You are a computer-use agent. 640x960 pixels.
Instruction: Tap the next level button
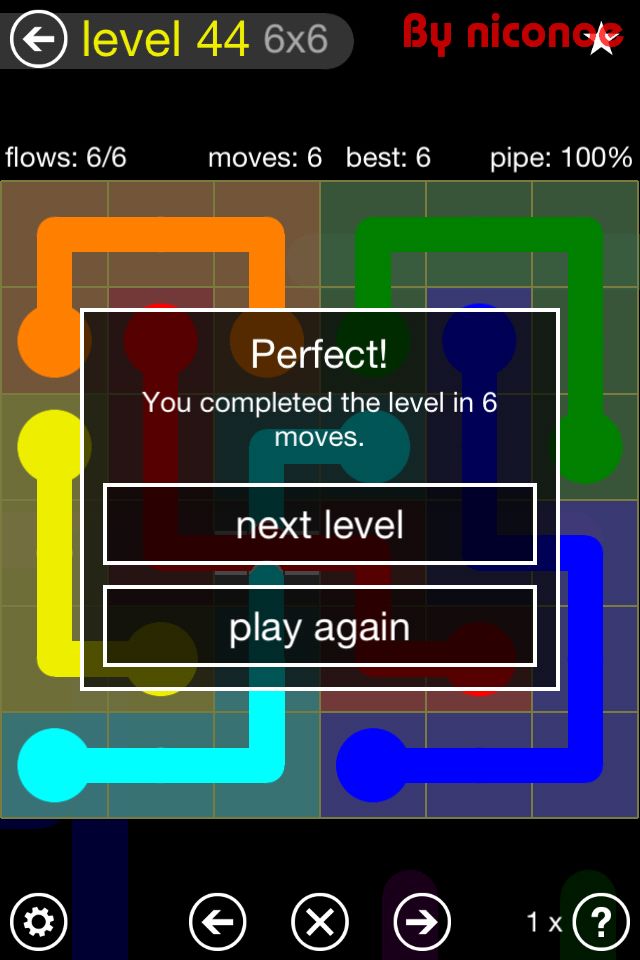point(320,525)
